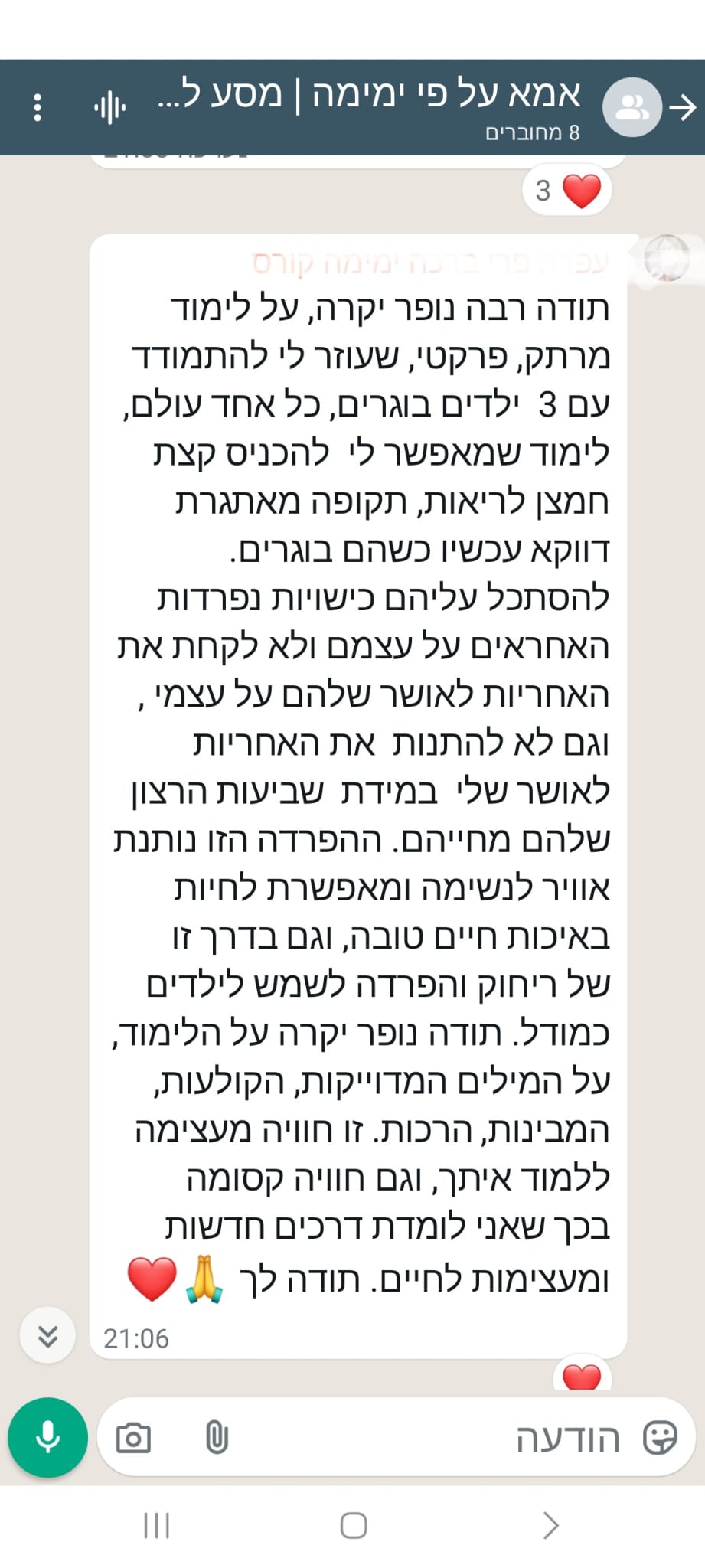Focus the message input field
Image resolution: width=705 pixels, height=1568 pixels.
tap(429, 1438)
